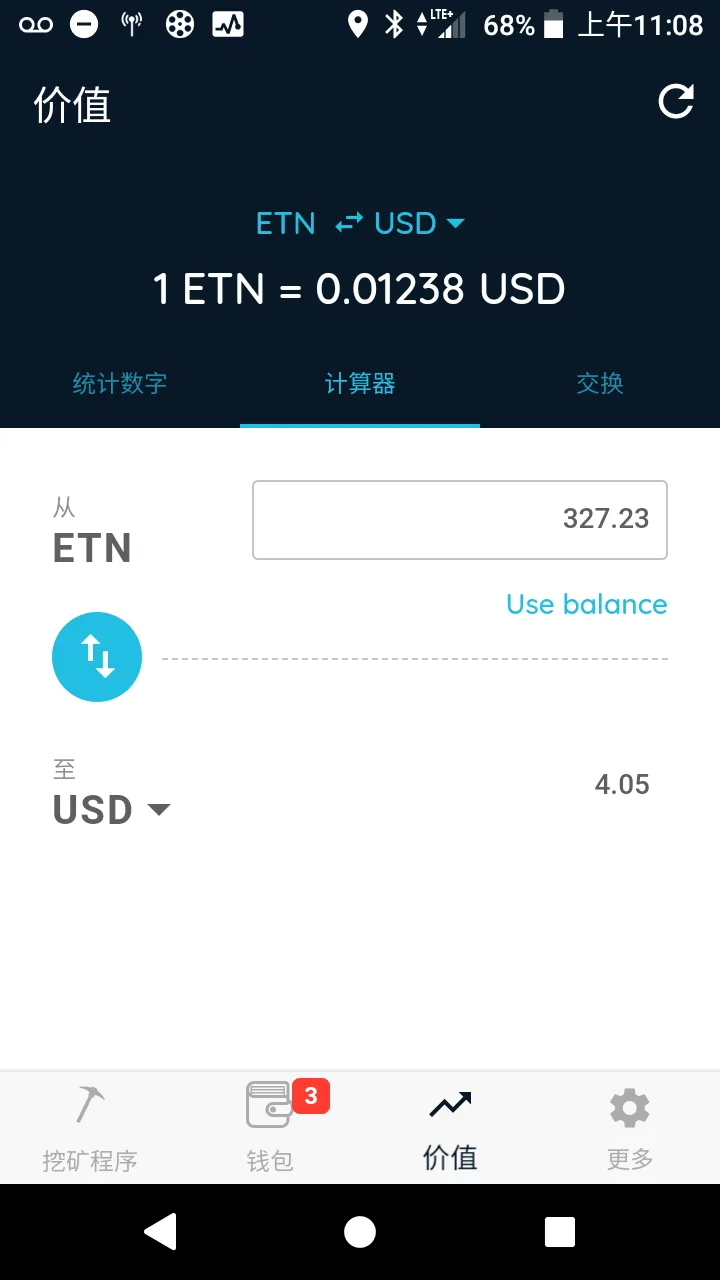Go to the 价值 value tab
Viewport: 720px width, 1280px height.
click(450, 1128)
